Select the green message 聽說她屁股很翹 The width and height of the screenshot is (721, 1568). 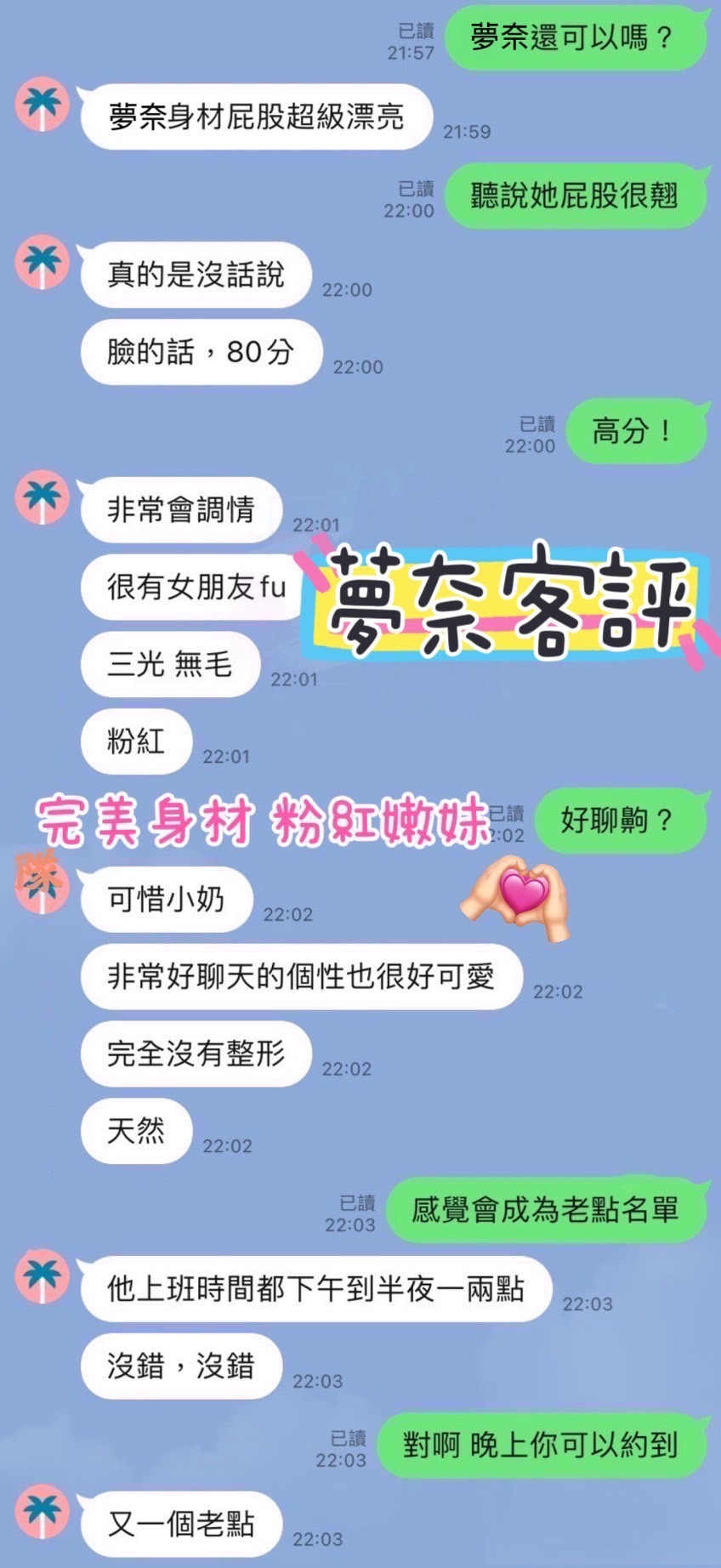point(576,195)
